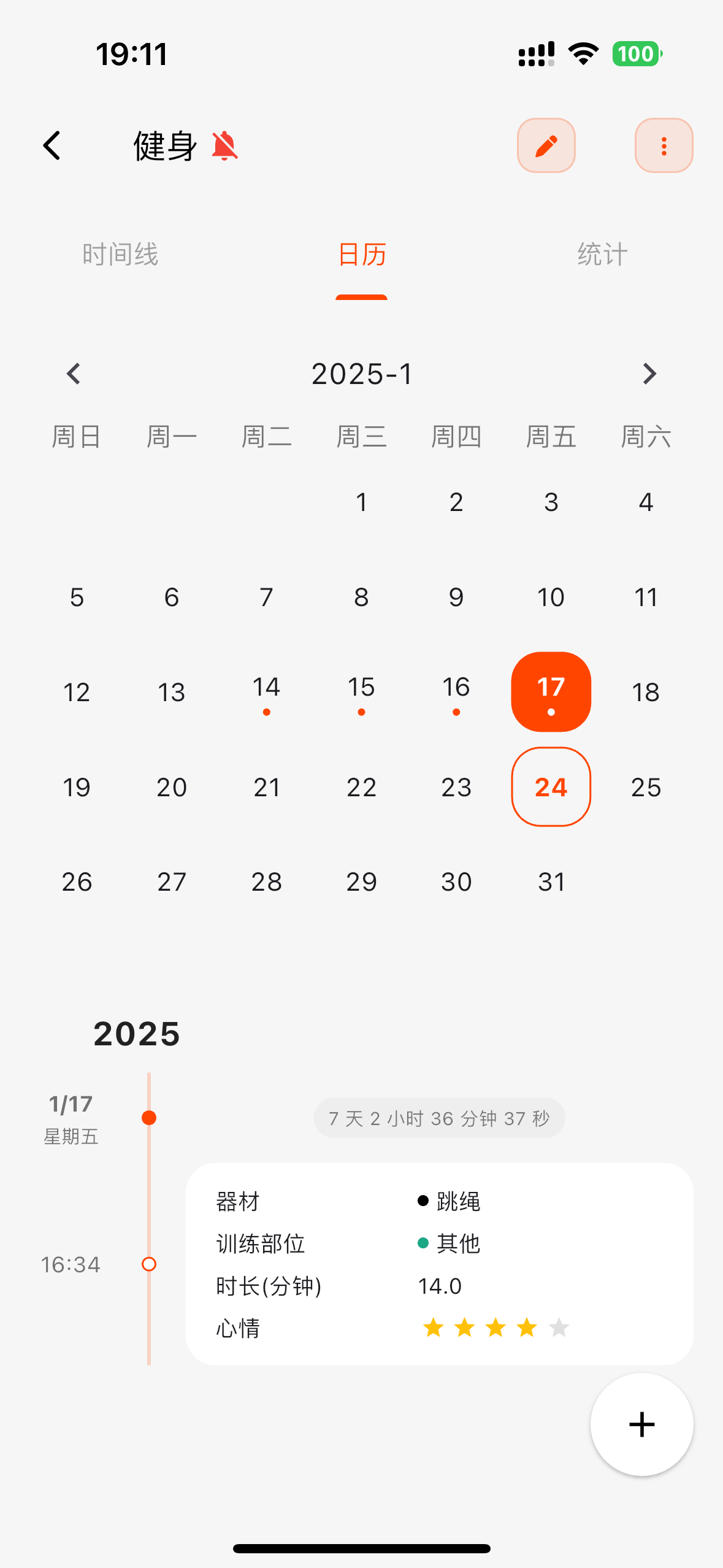Go to the next month
This screenshot has height=1568, width=723.
649,374
